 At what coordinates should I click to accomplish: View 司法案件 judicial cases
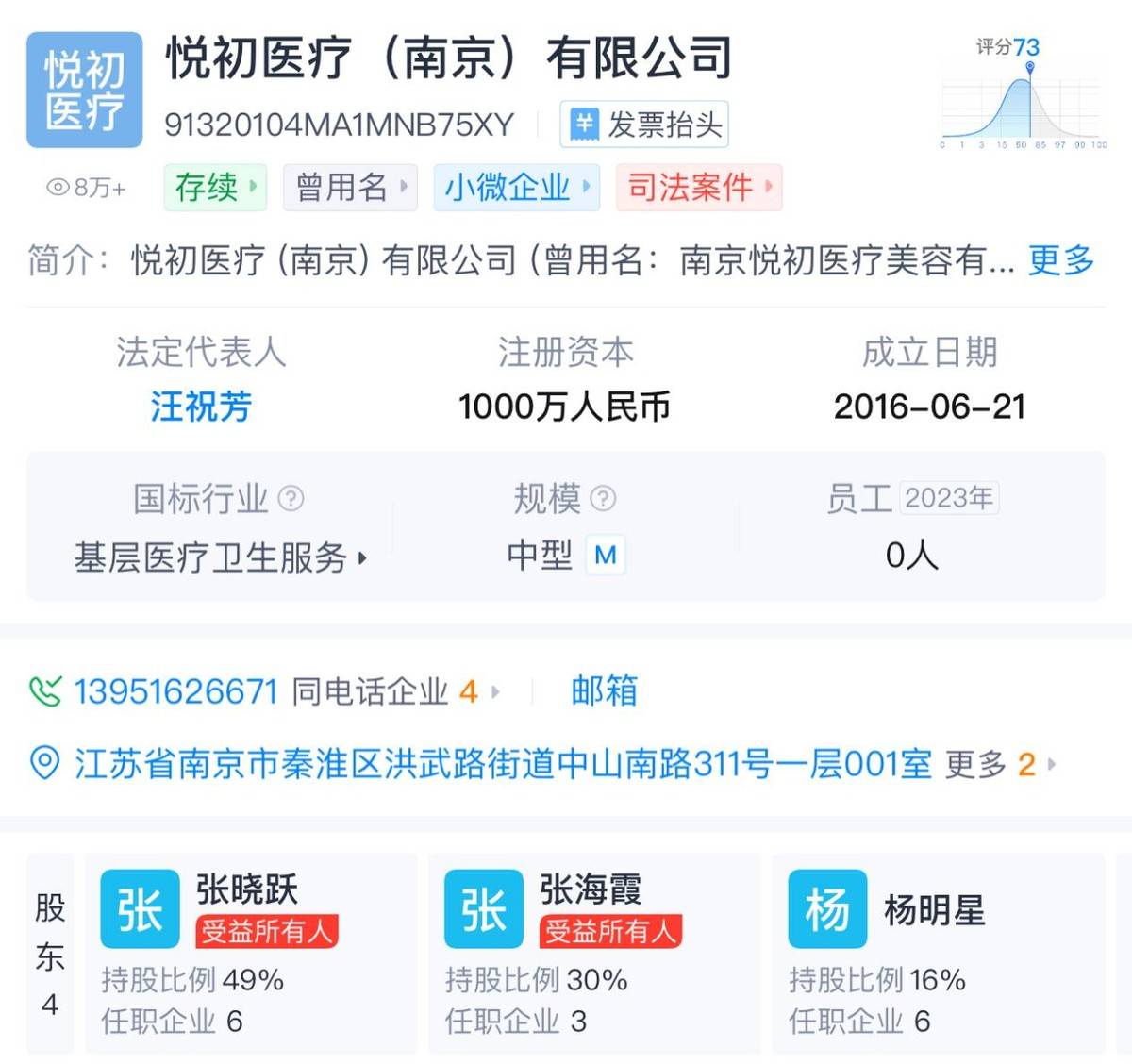(x=699, y=187)
